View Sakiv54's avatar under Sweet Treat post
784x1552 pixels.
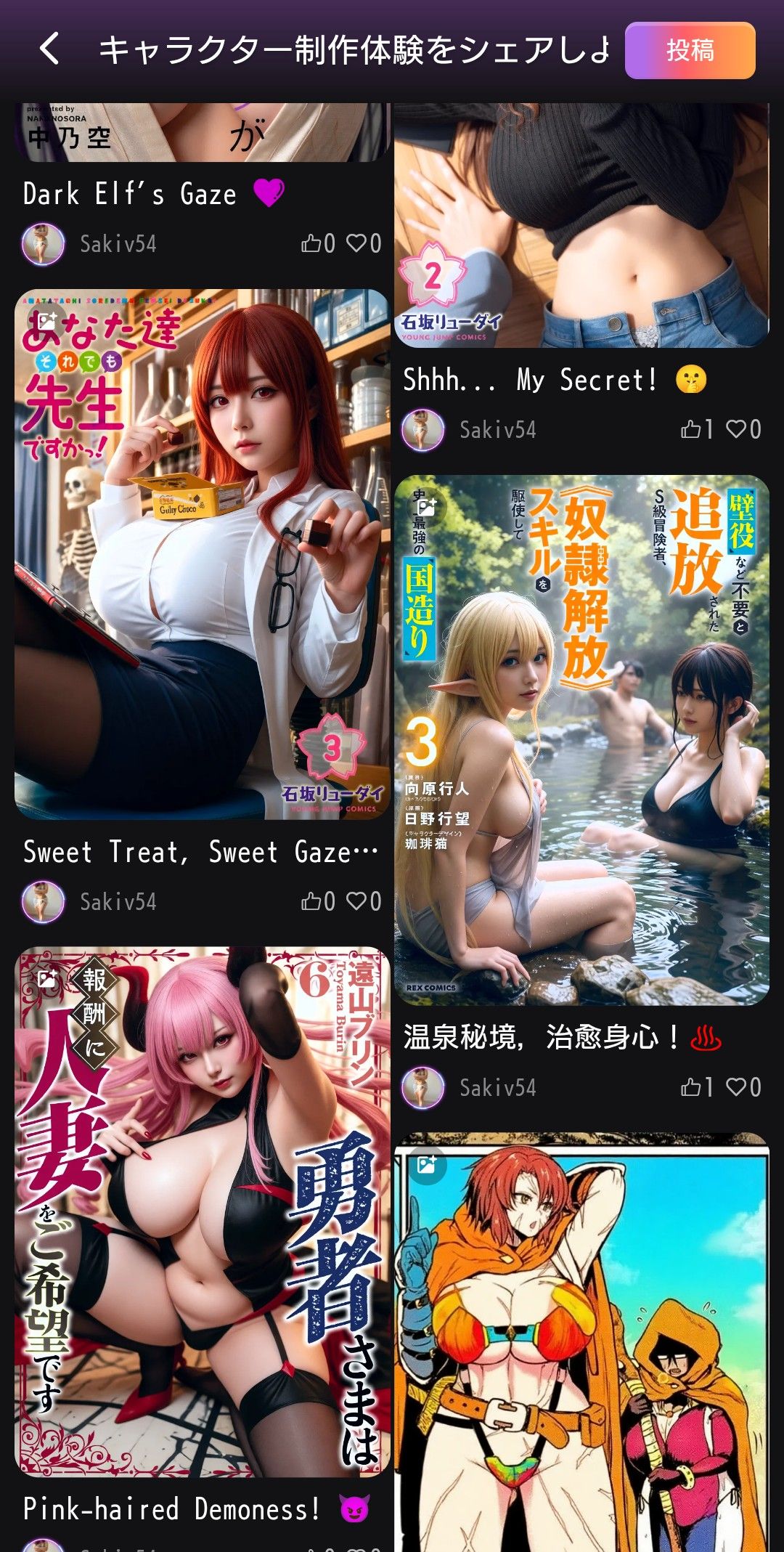click(x=44, y=902)
